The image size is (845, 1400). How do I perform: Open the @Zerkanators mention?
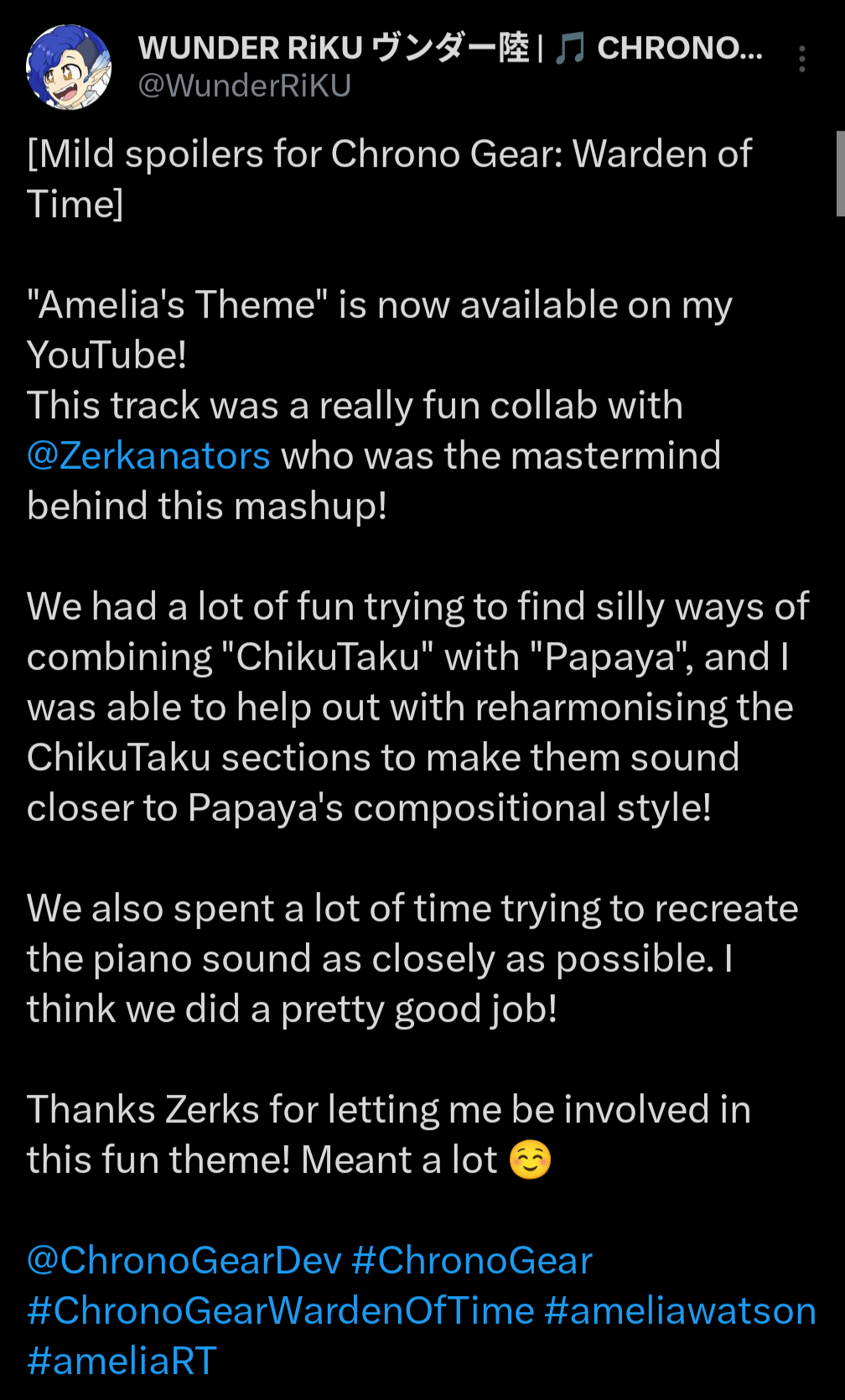point(148,456)
